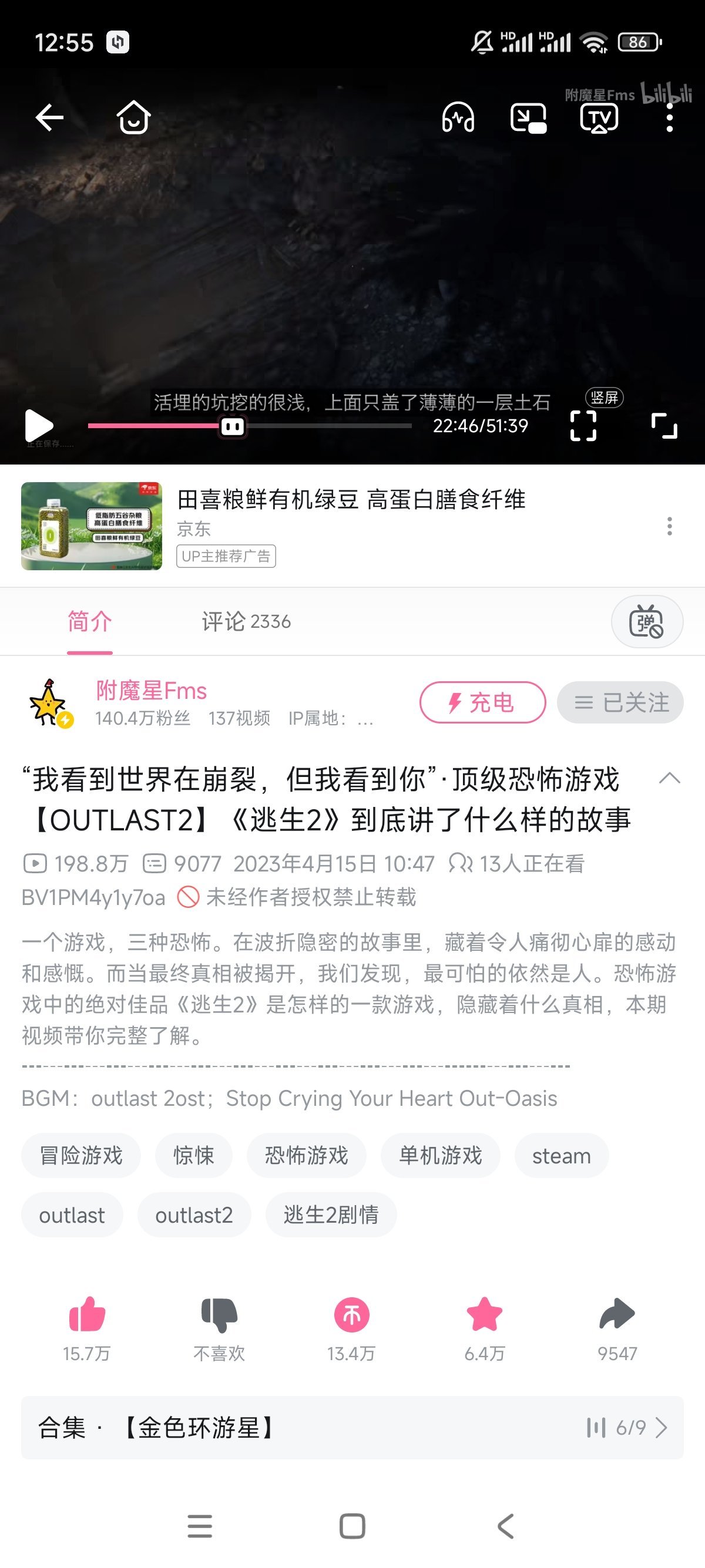Open the Bilibili home icon
The image size is (705, 1568).
coord(133,117)
